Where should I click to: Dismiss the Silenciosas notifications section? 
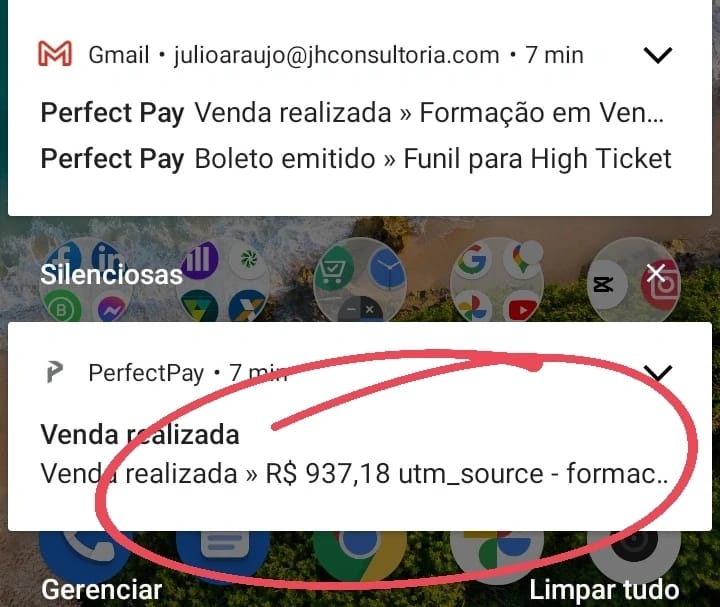pyautogui.click(x=655, y=273)
